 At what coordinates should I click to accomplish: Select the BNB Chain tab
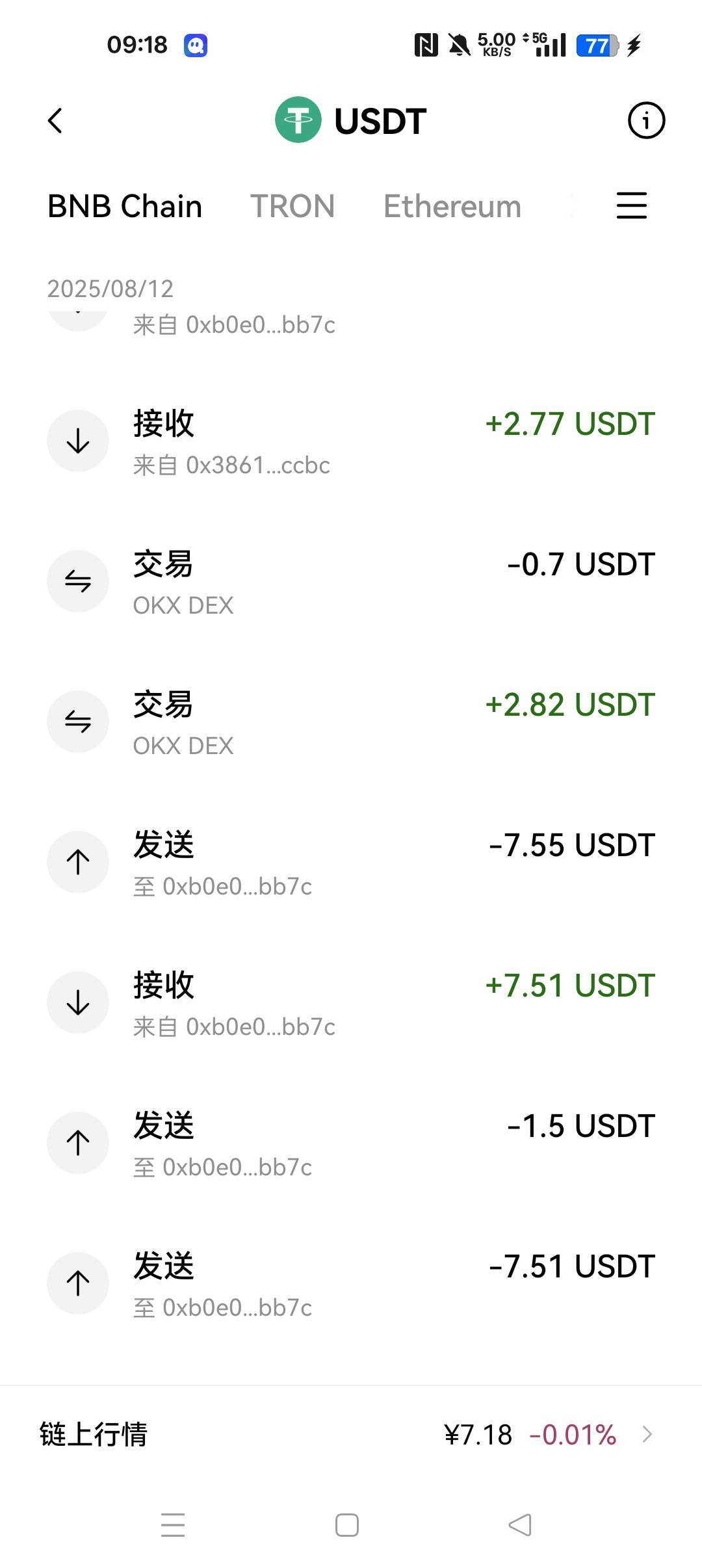(x=125, y=206)
